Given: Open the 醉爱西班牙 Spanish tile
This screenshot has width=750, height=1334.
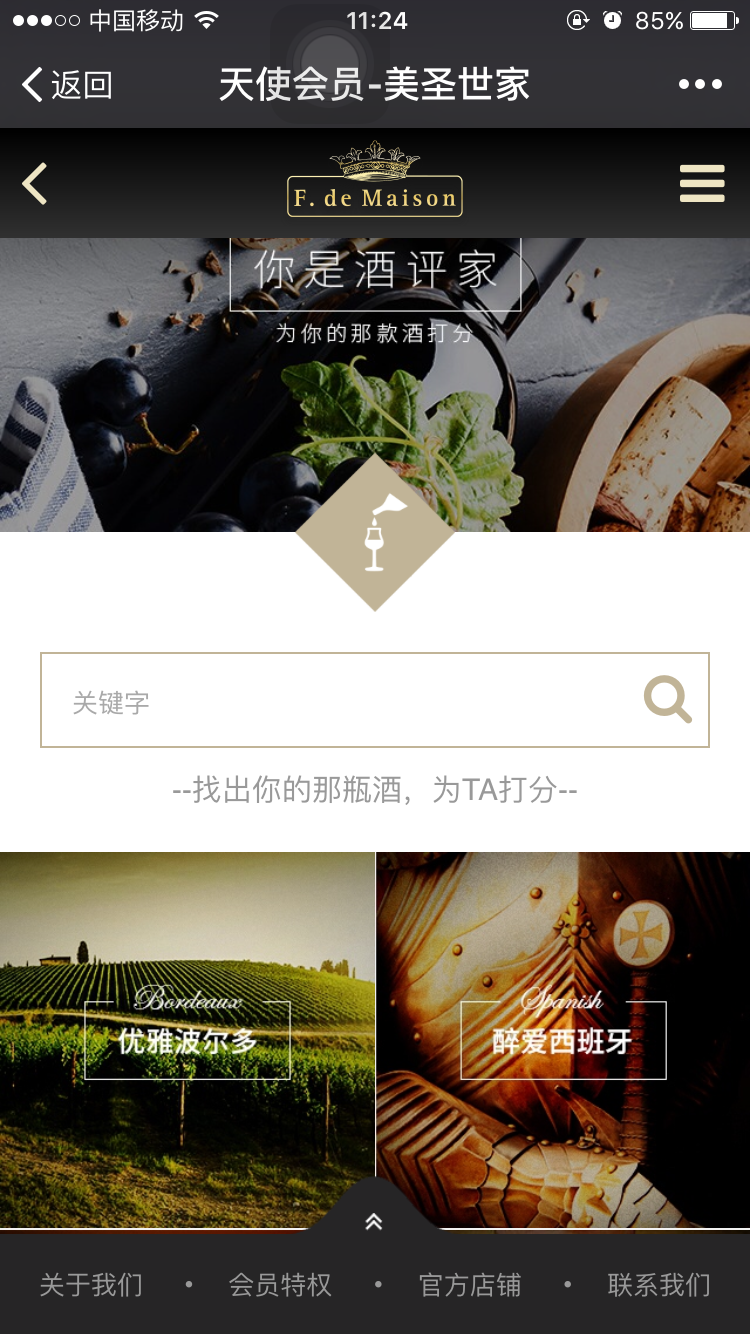Looking at the screenshot, I should tap(563, 1040).
